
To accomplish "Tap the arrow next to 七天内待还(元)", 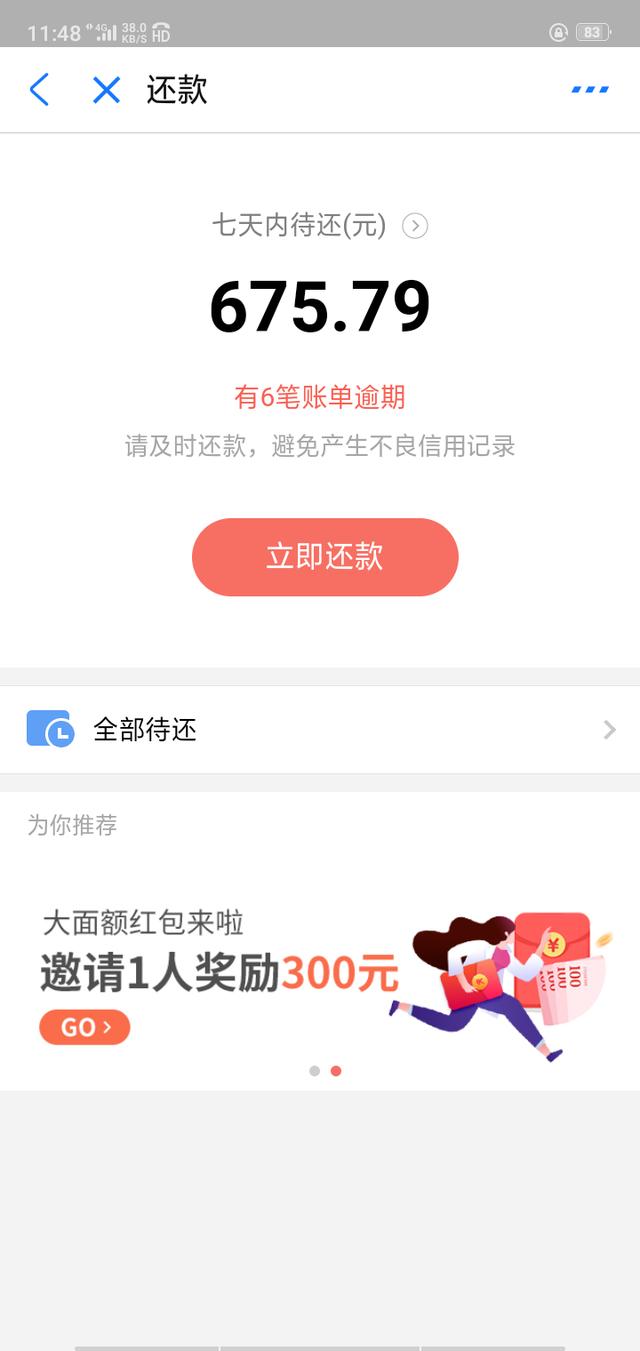I will (415, 226).
